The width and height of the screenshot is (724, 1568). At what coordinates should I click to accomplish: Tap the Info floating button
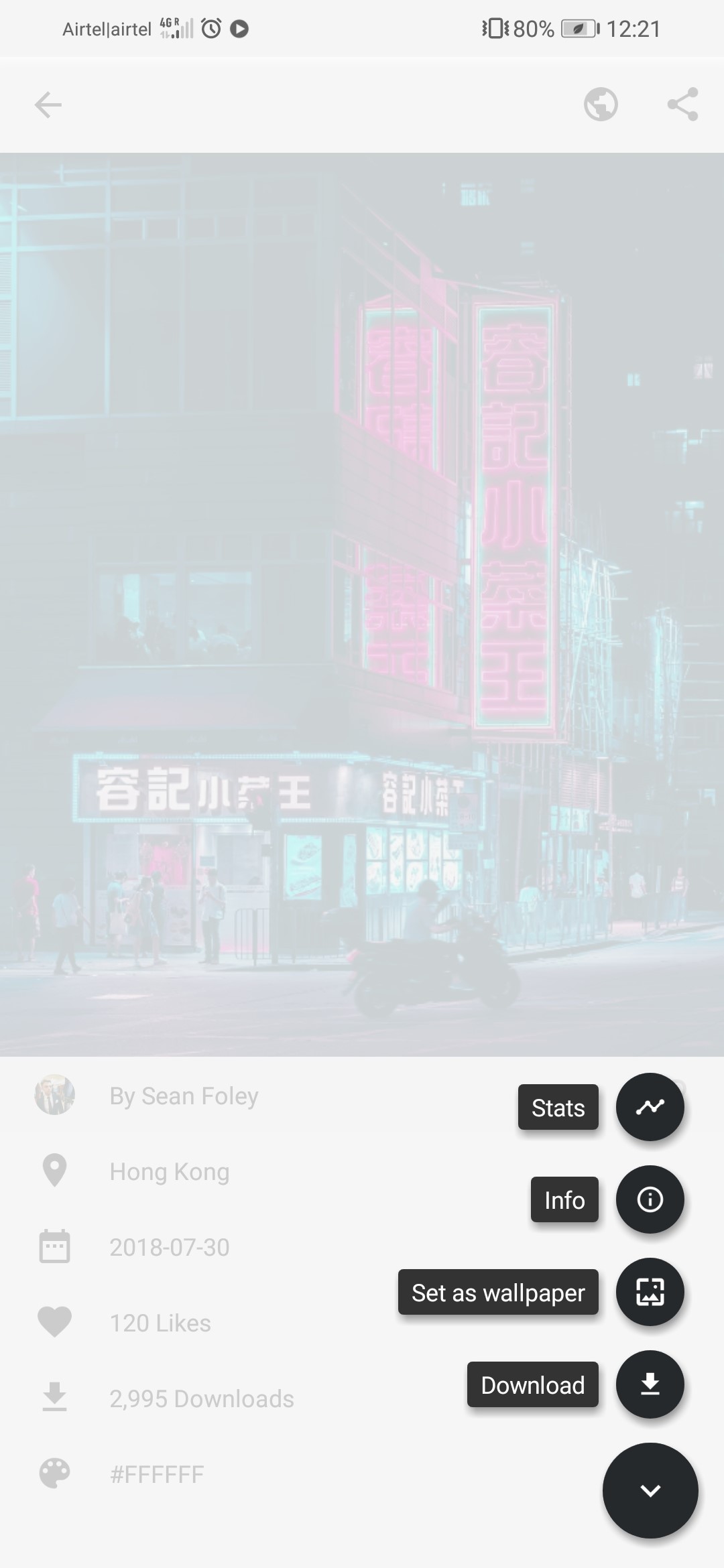[x=650, y=1199]
